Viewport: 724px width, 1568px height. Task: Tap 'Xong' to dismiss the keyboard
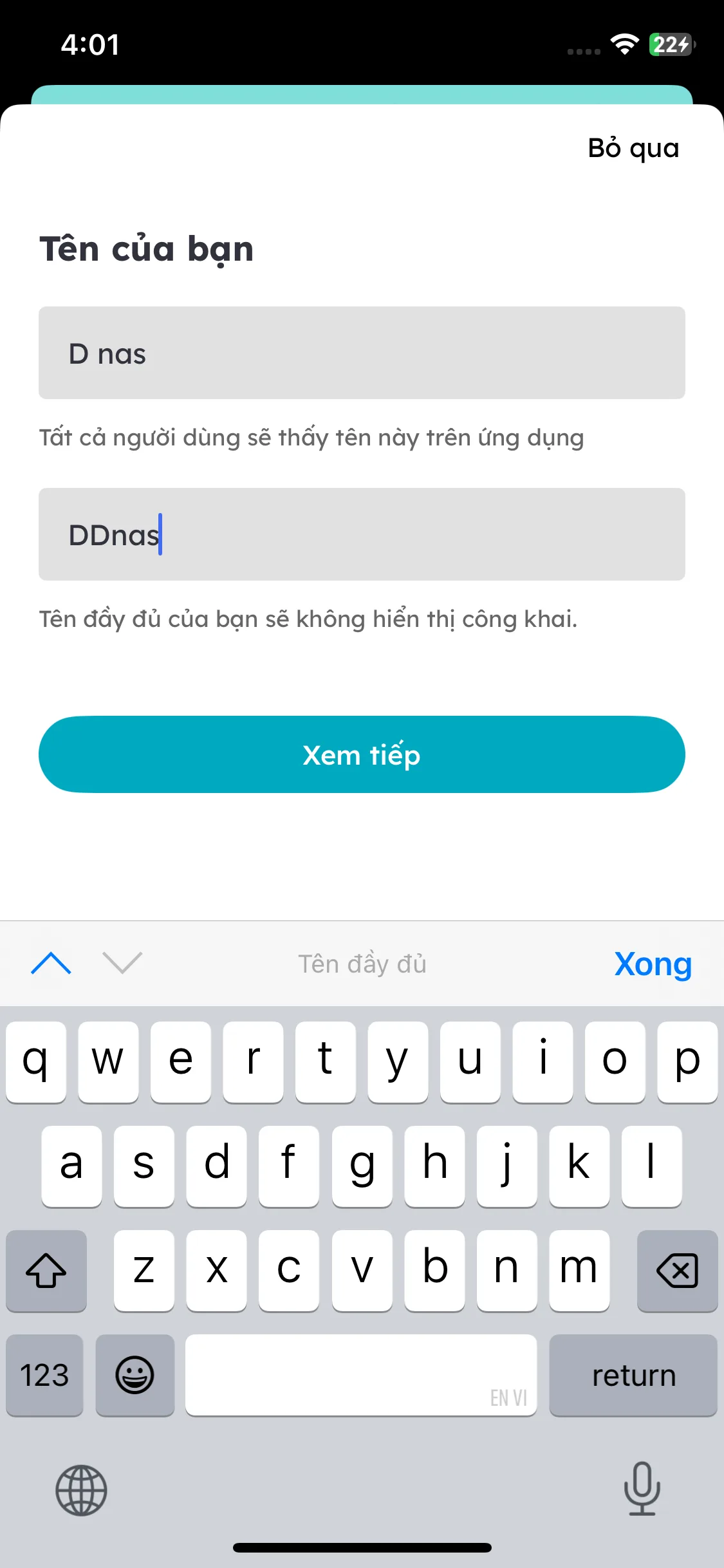[x=653, y=964]
